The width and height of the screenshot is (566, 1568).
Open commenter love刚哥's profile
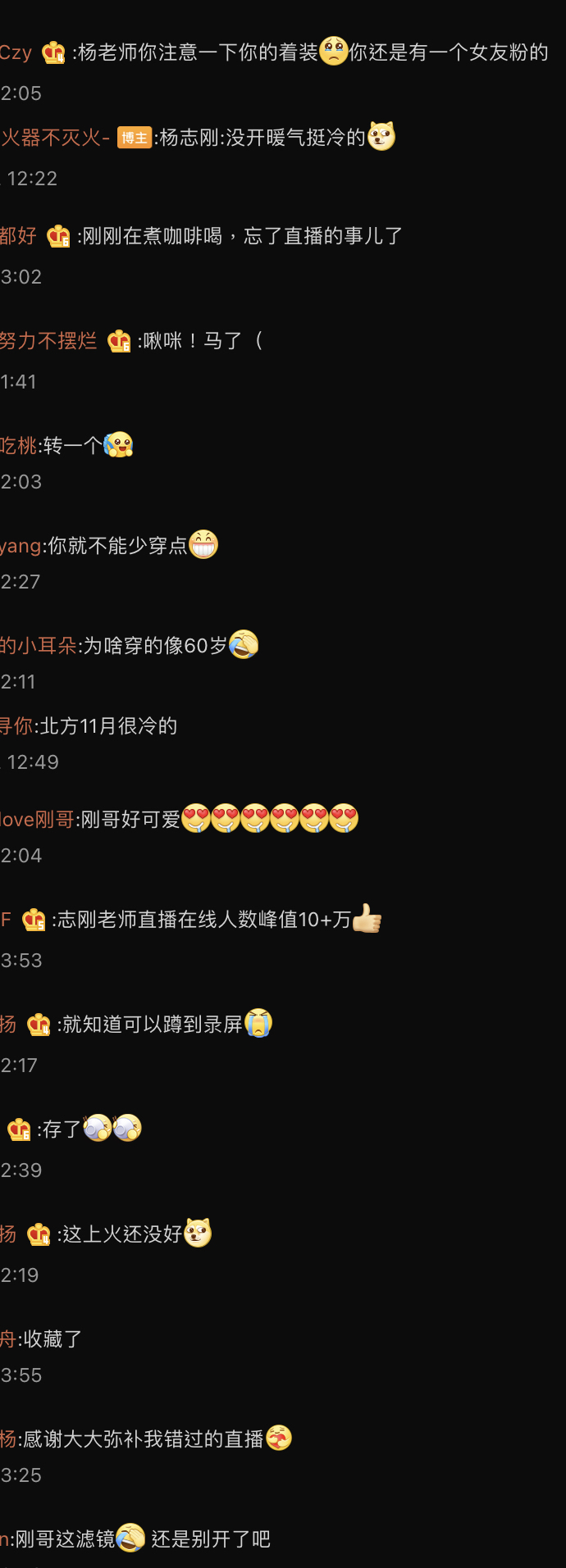click(38, 820)
